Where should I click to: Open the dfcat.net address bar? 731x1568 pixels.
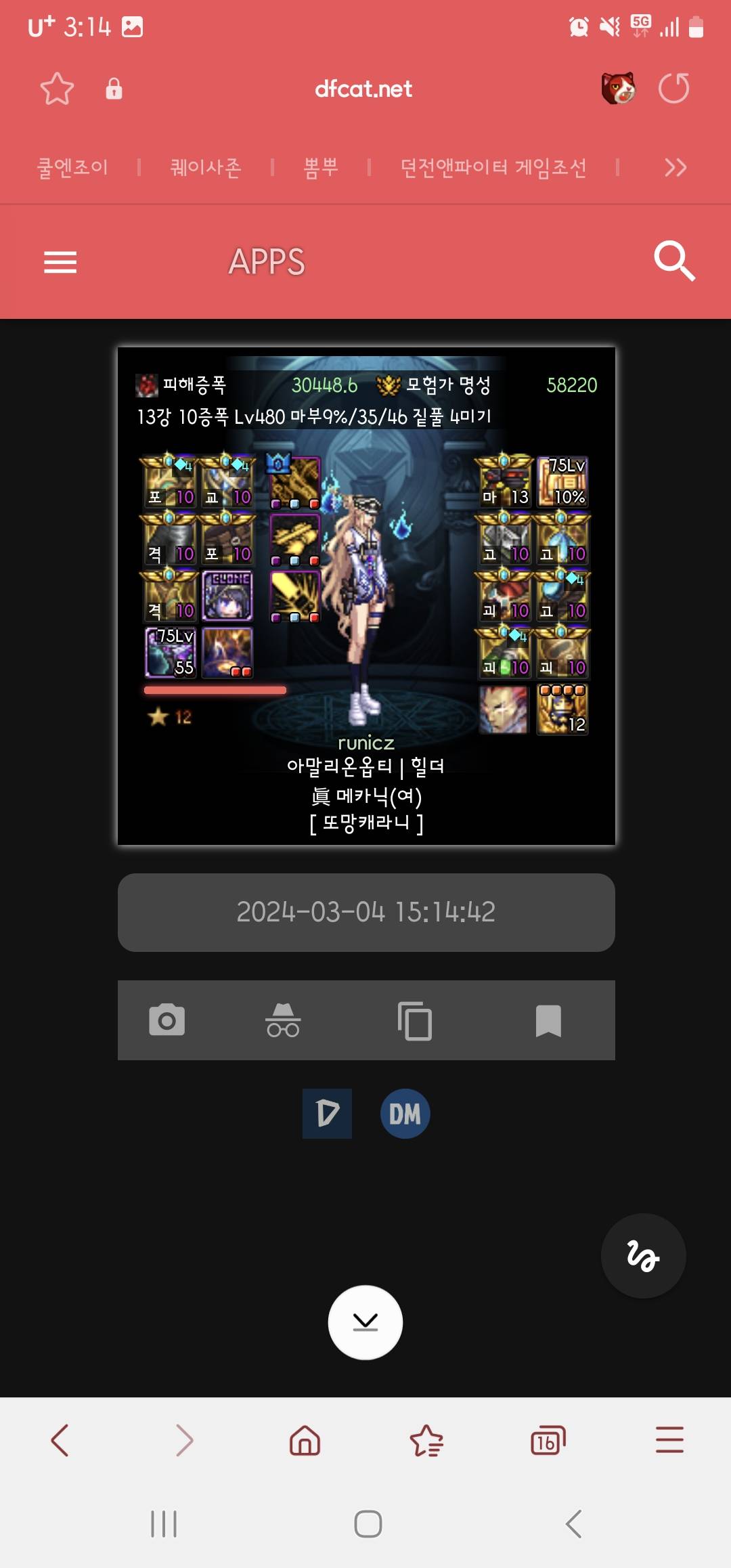pos(363,89)
